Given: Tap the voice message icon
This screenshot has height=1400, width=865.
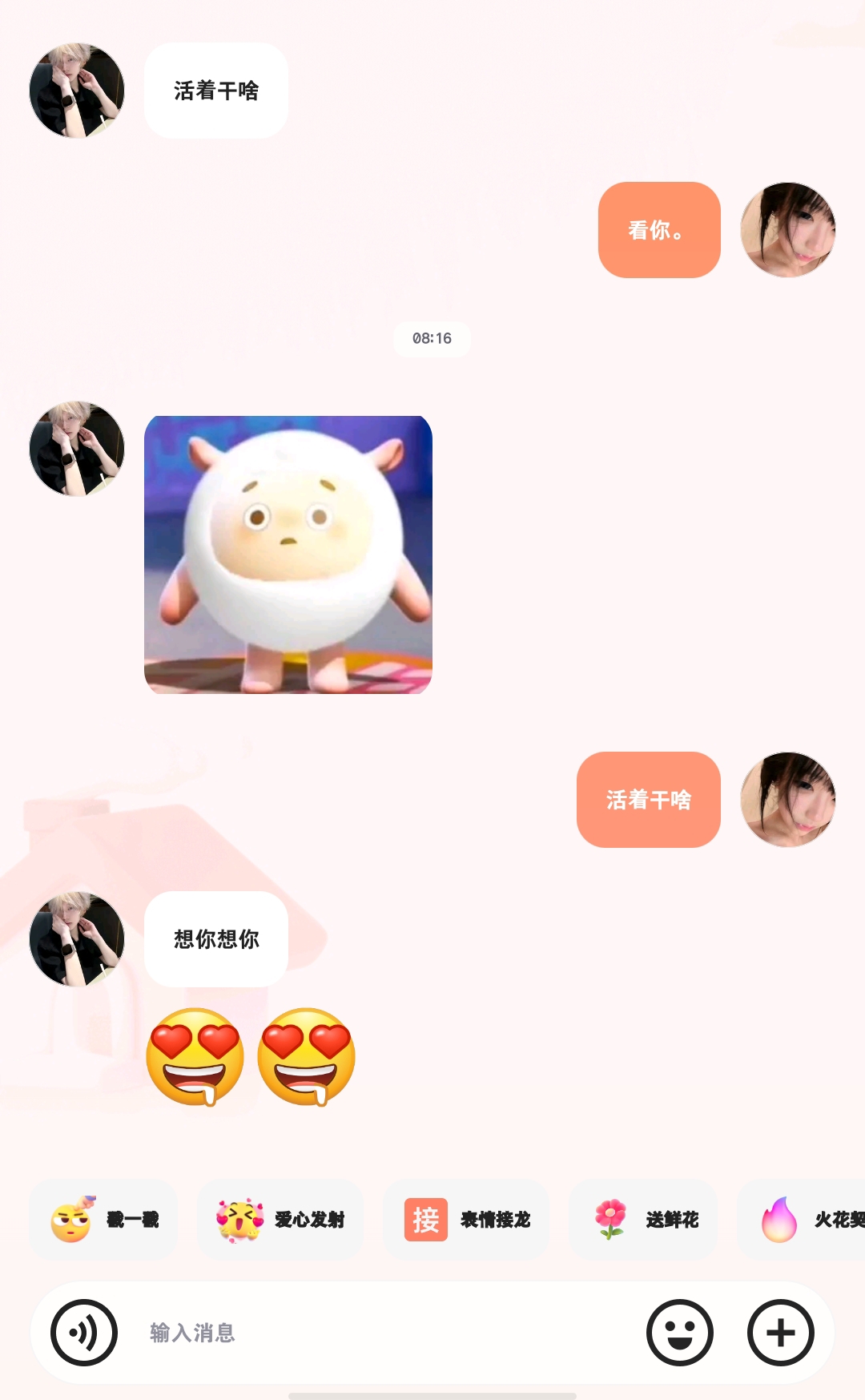Looking at the screenshot, I should [84, 1333].
